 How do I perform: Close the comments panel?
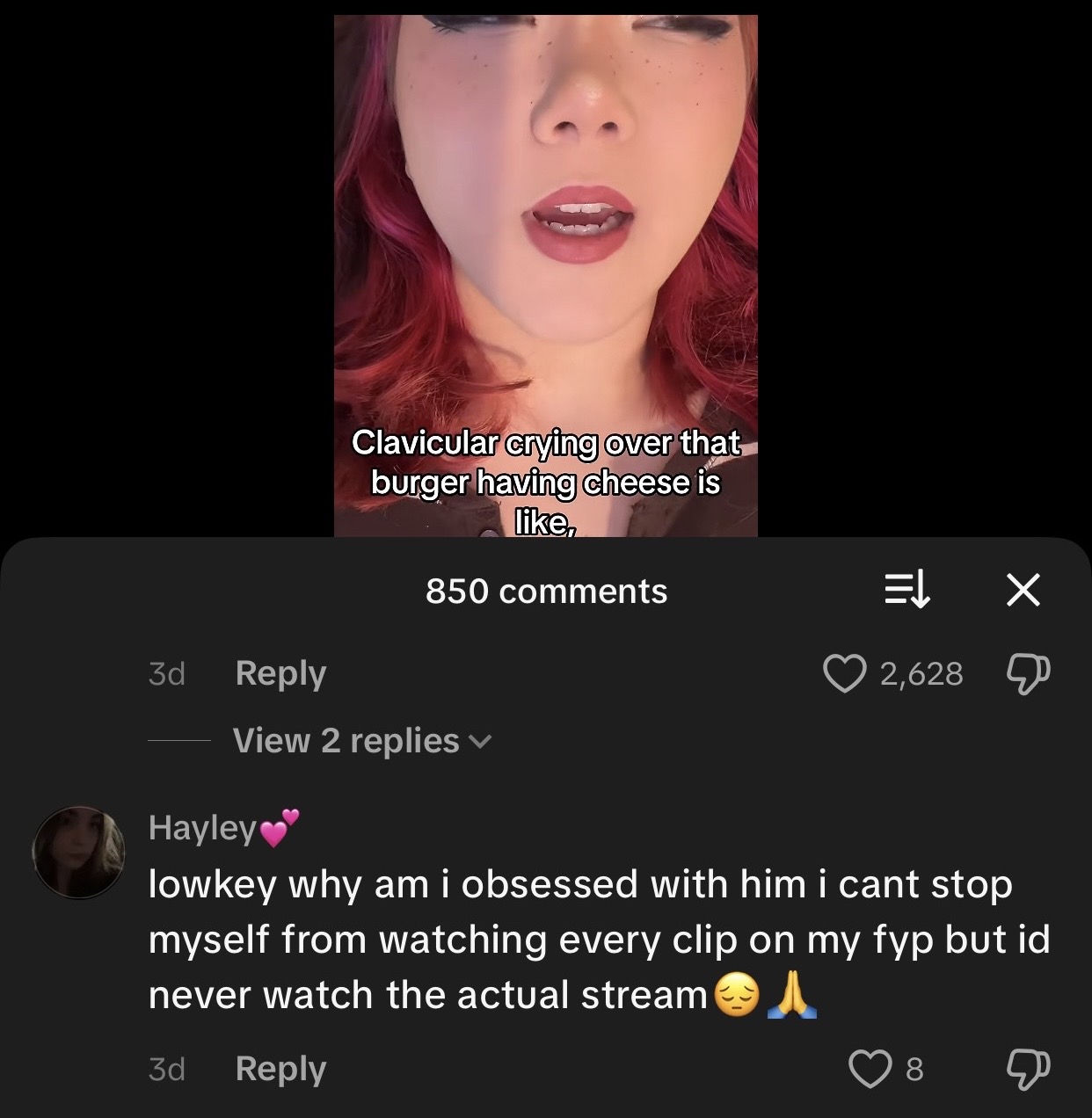tap(1023, 590)
